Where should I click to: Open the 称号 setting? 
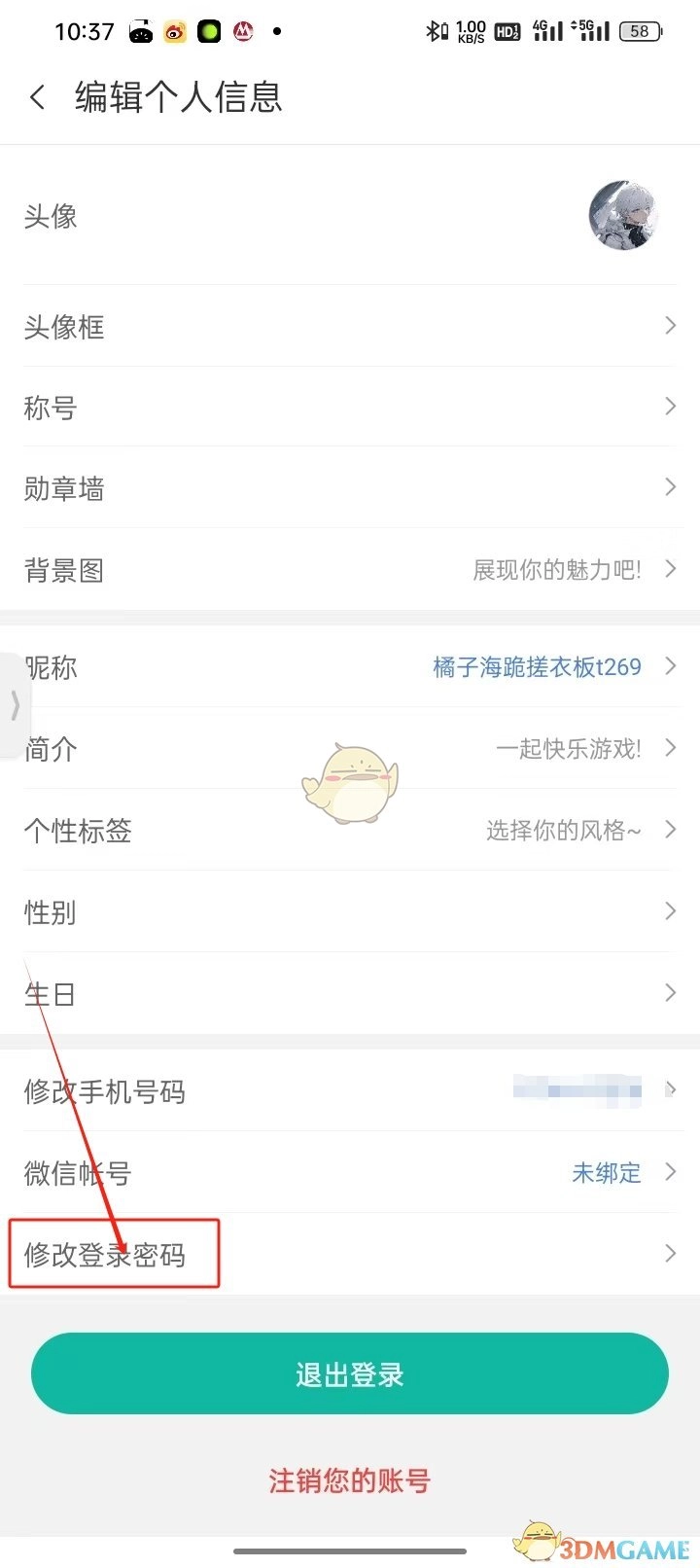(350, 408)
